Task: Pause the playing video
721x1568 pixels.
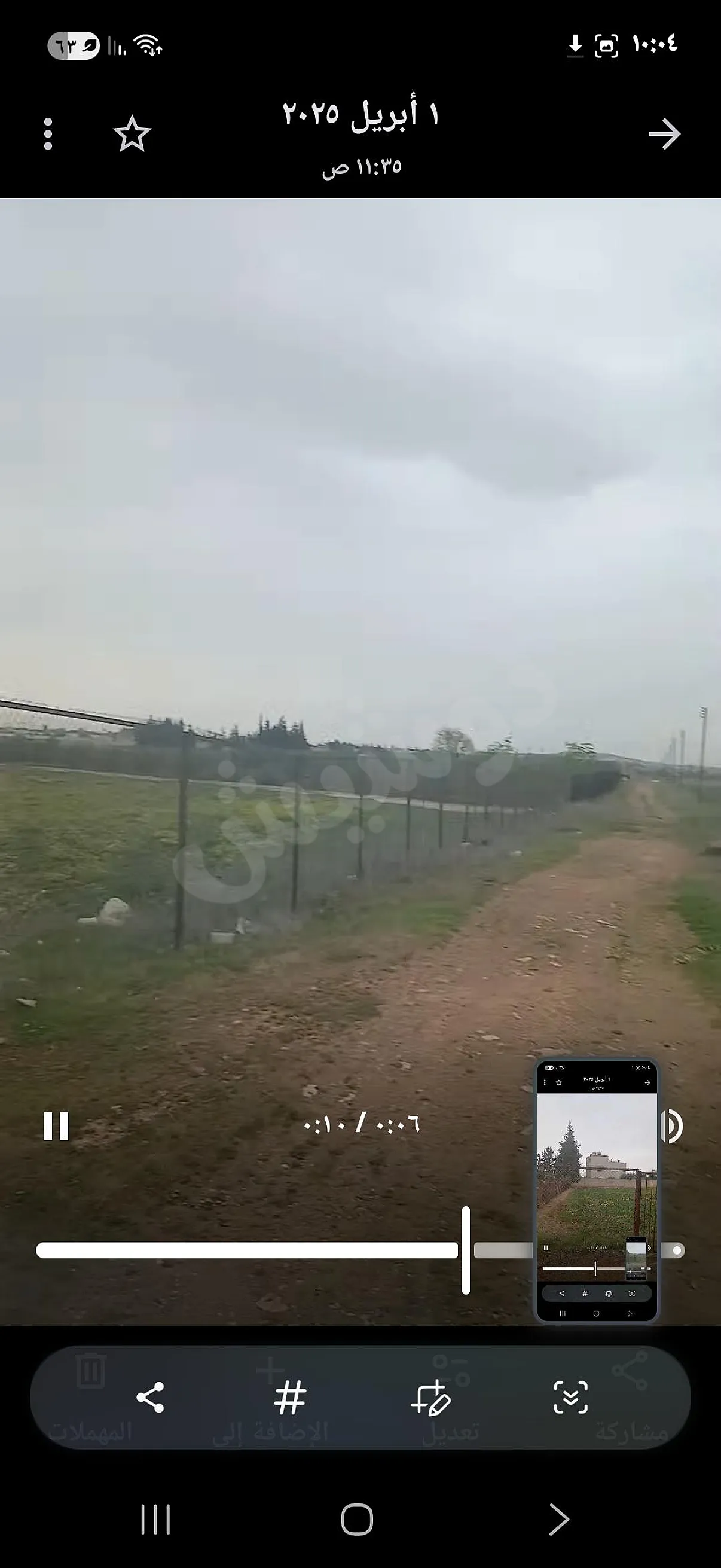Action: pyautogui.click(x=56, y=1125)
